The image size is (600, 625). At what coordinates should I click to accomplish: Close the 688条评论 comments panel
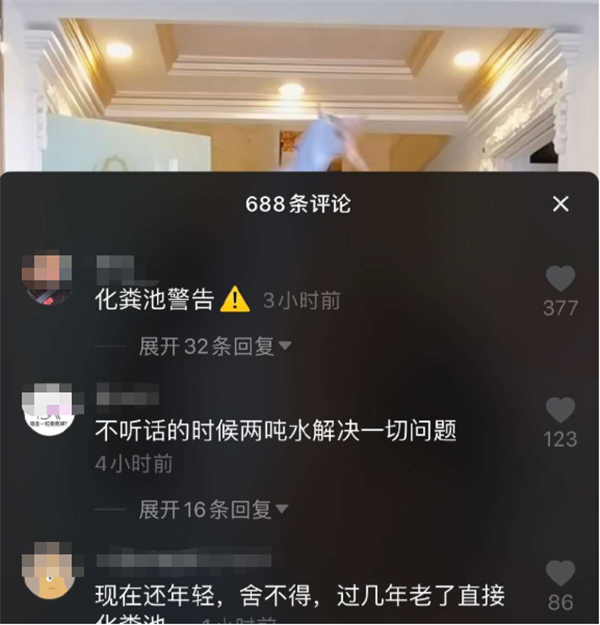(x=561, y=204)
